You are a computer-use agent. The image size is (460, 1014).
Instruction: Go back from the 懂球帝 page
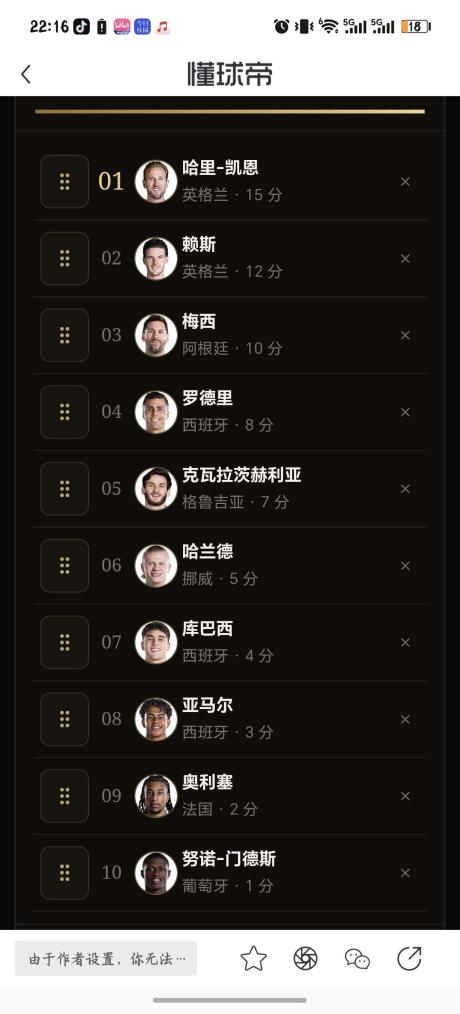point(26,74)
